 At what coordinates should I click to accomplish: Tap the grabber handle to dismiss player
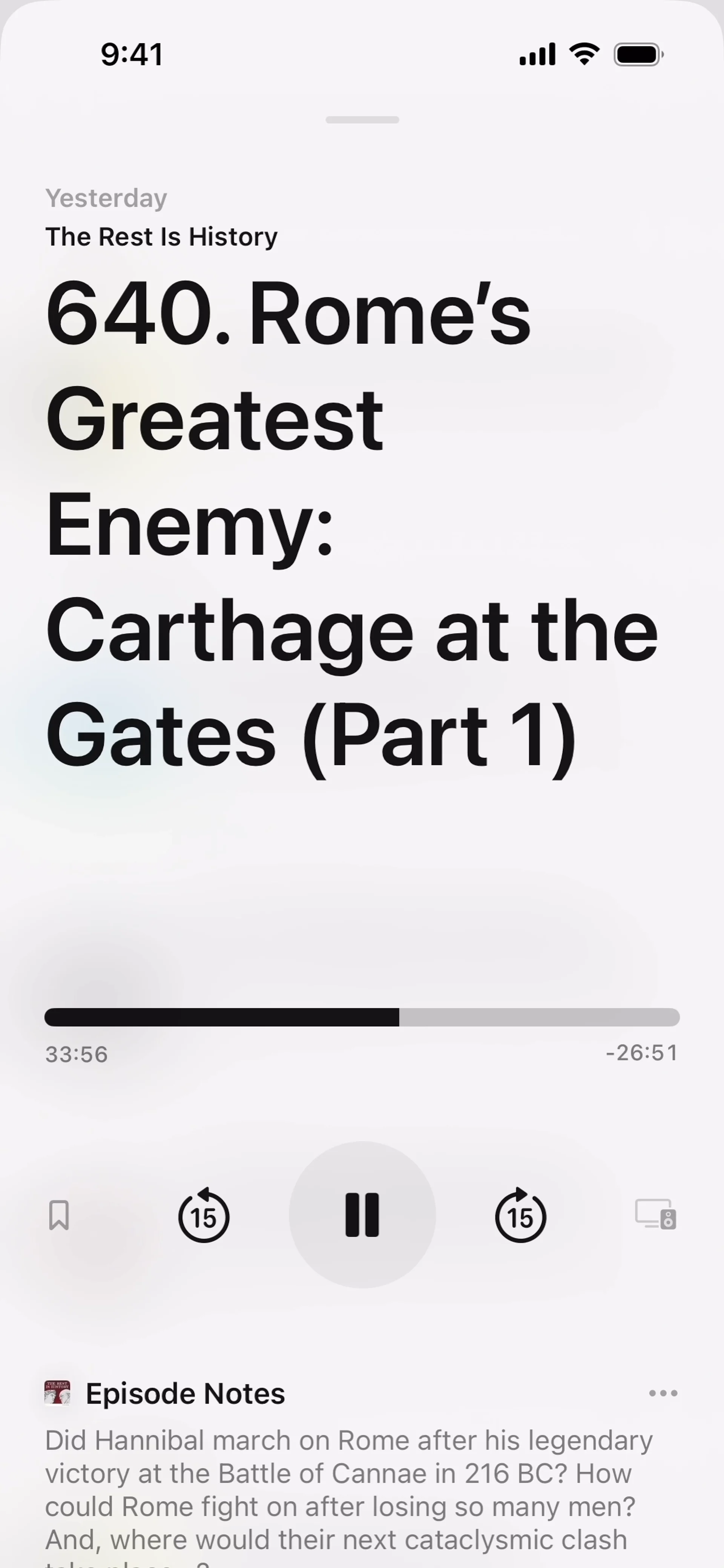[x=362, y=120]
